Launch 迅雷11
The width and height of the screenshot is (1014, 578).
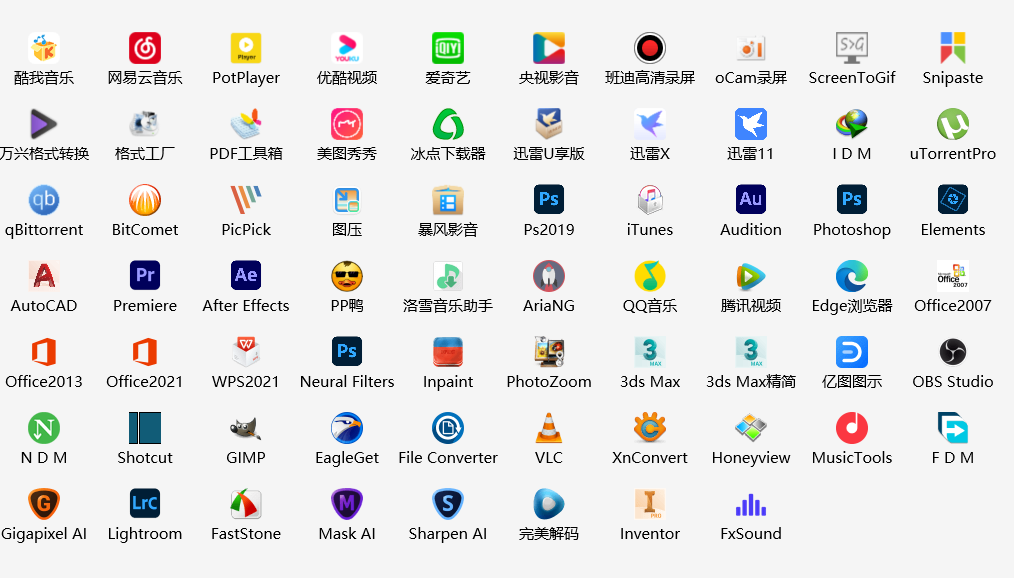pyautogui.click(x=750, y=124)
